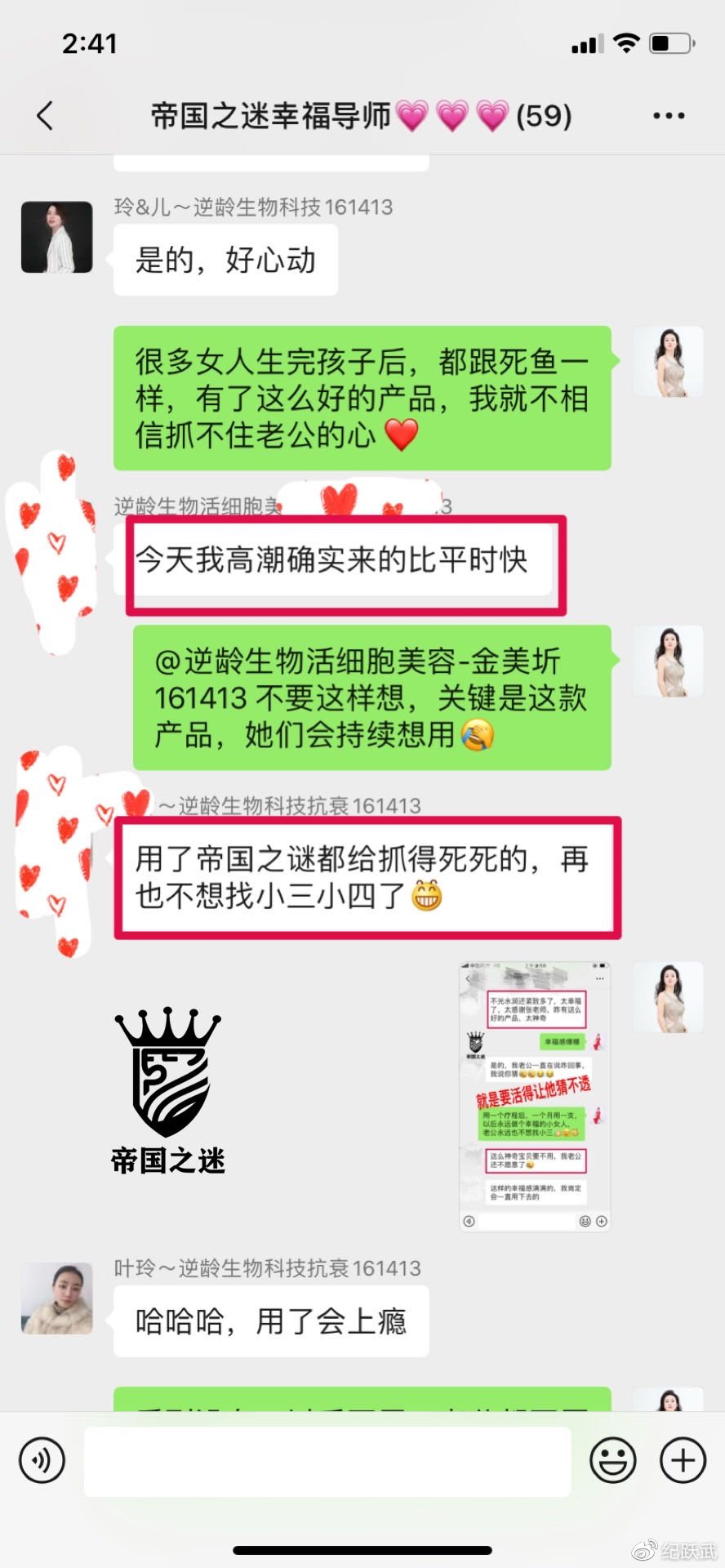
Task: Open the emoji picker
Action: pos(612,1459)
